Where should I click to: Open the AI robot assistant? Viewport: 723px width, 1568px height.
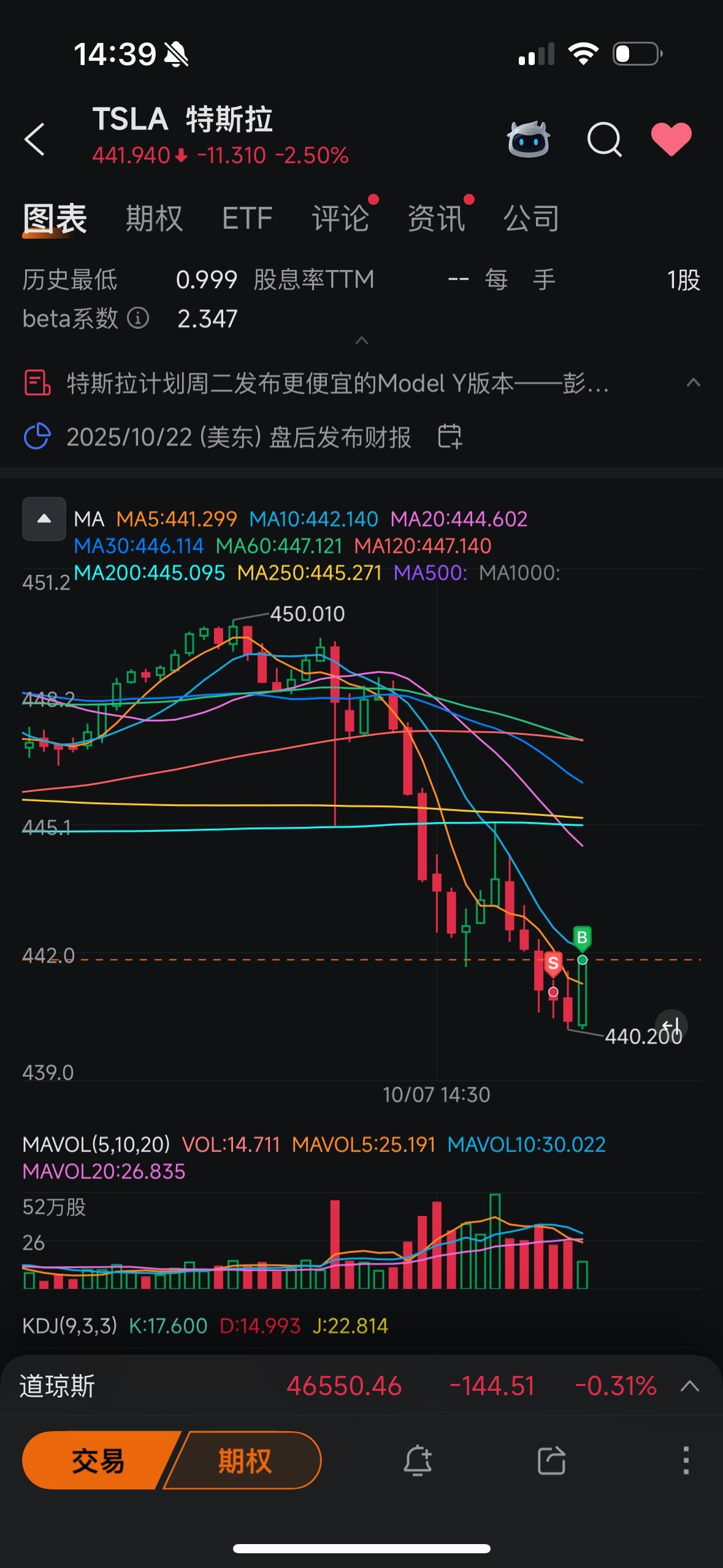click(x=528, y=139)
